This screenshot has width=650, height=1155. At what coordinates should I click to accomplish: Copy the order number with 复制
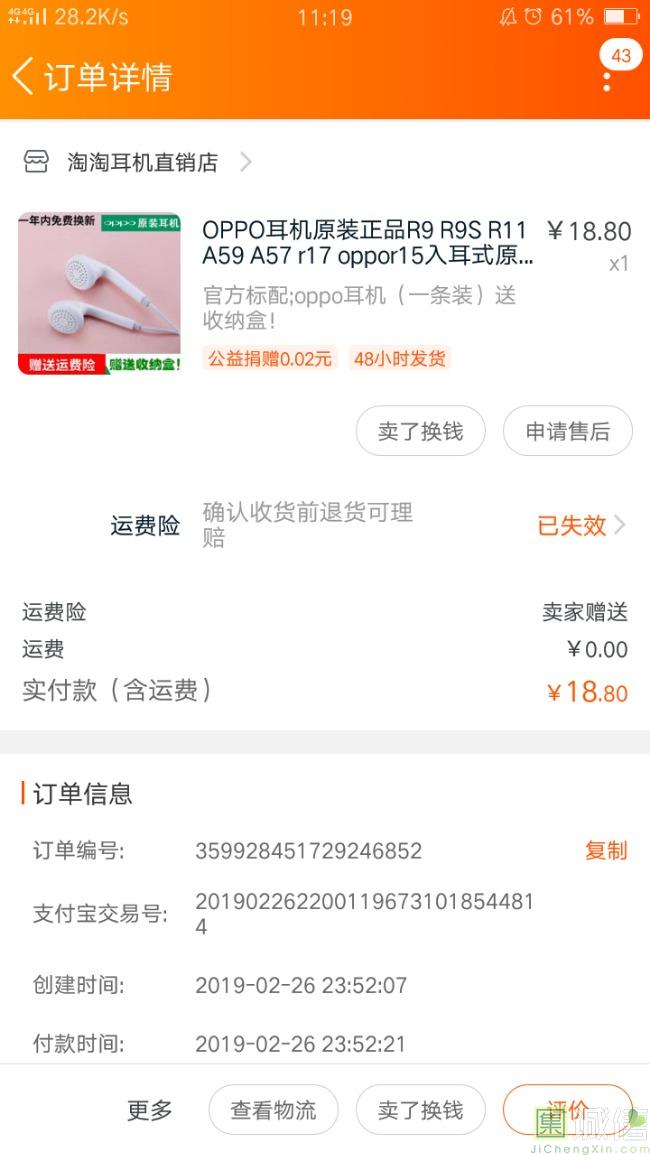coord(606,851)
